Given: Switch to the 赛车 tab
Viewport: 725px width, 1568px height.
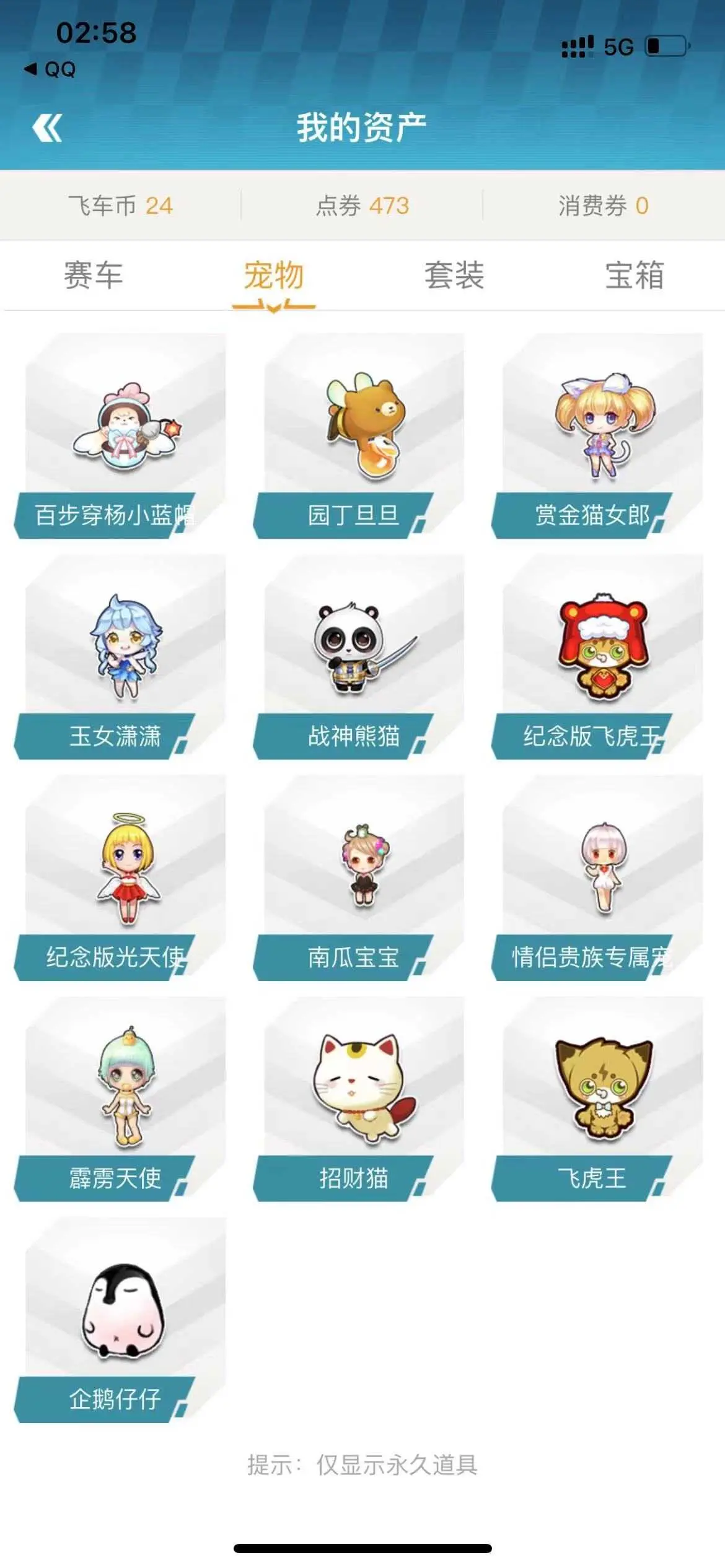Looking at the screenshot, I should 93,276.
